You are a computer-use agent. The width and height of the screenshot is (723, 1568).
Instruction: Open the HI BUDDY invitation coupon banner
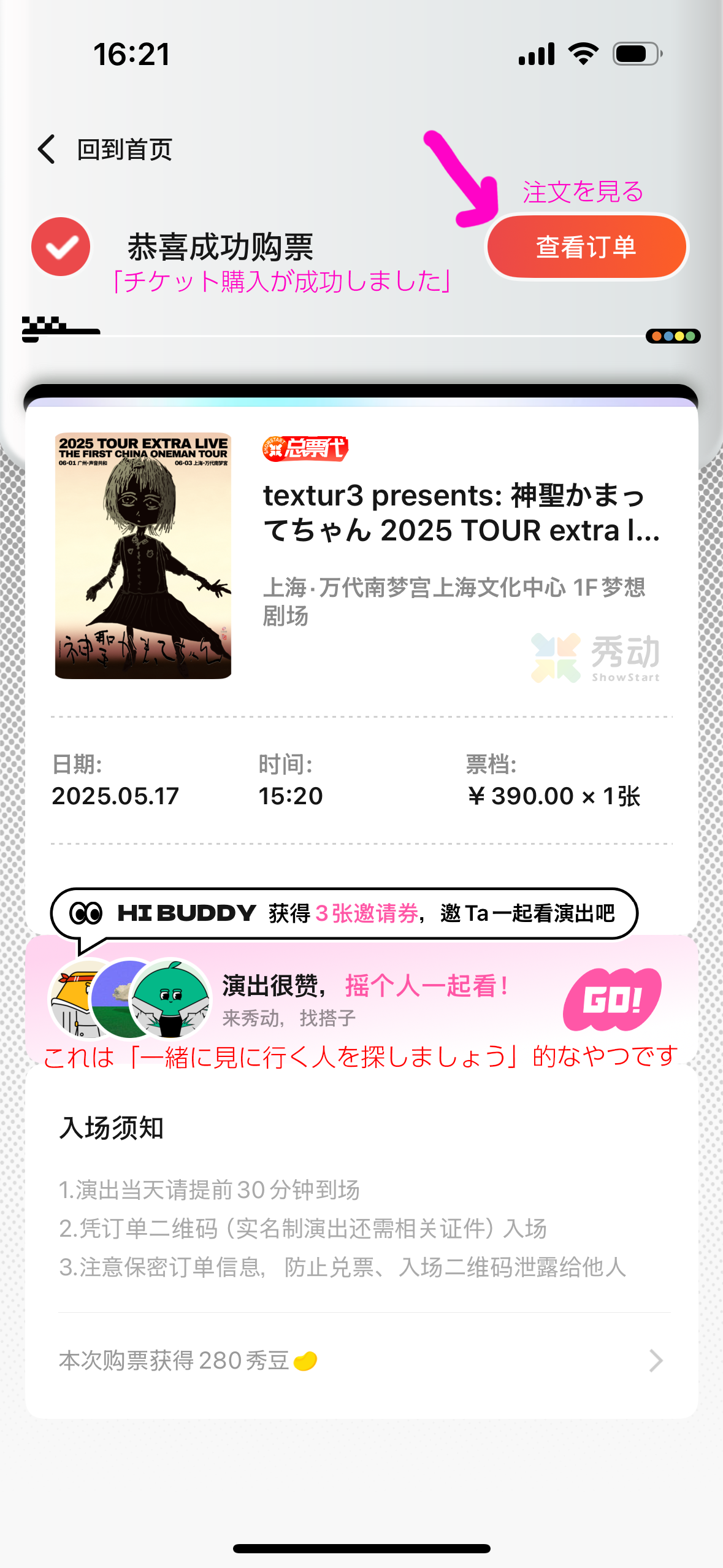tap(343, 913)
